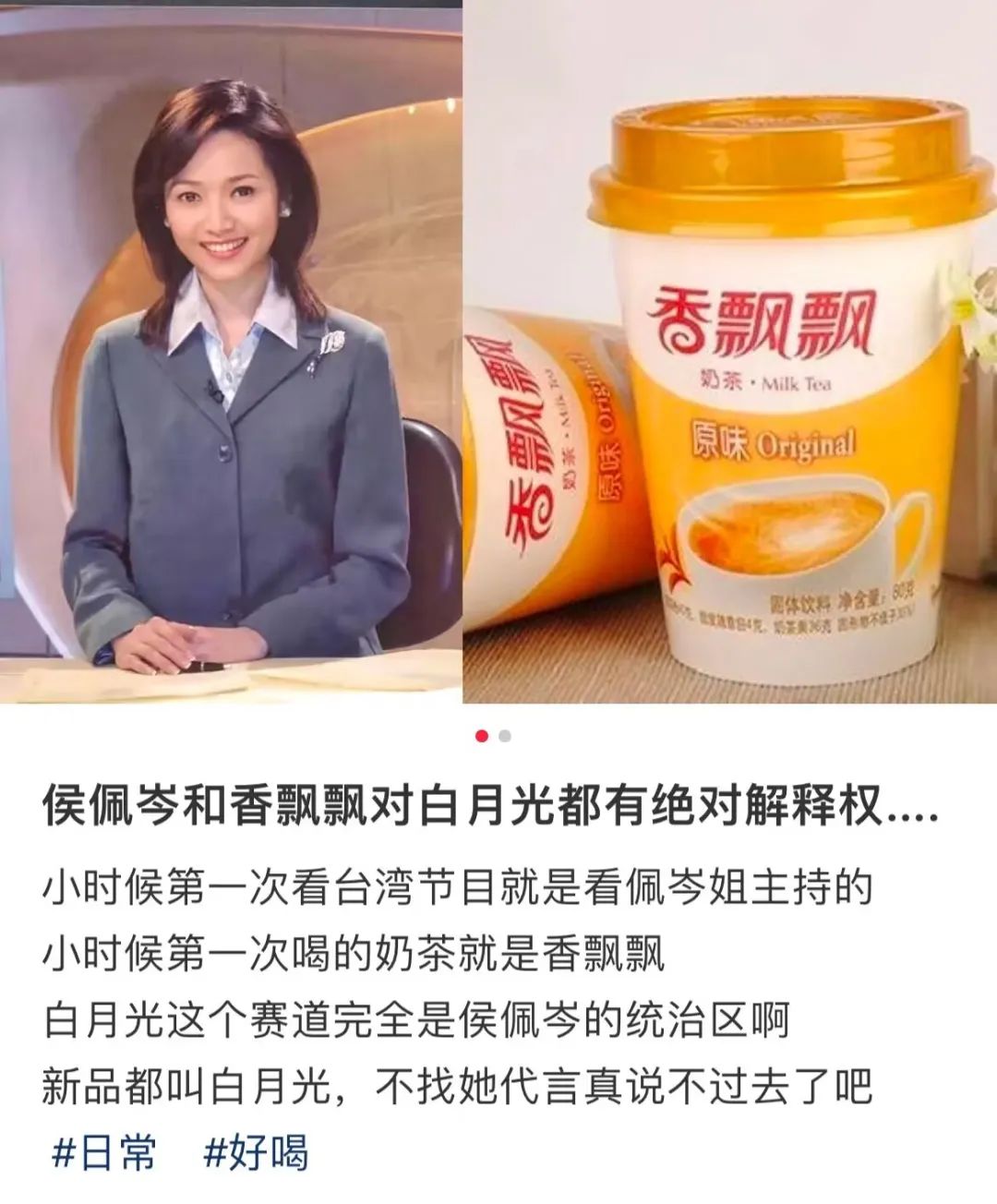This screenshot has width=997, height=1204.
Task: View the post's photo in full screen
Action: click(x=498, y=351)
